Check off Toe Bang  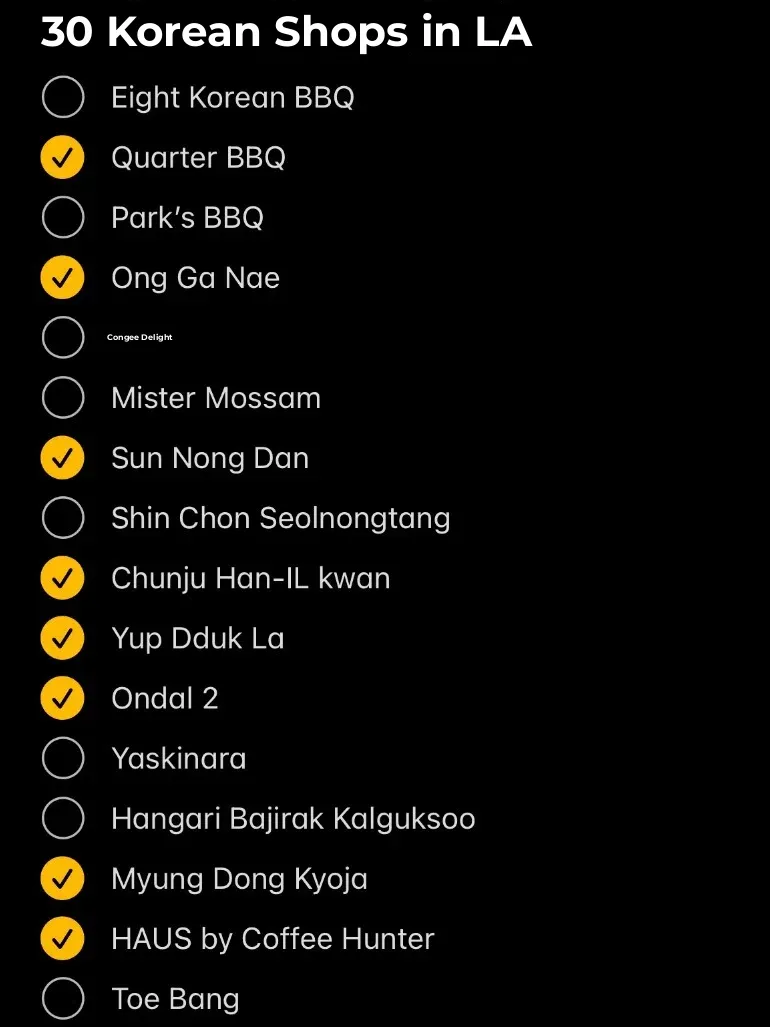63,999
